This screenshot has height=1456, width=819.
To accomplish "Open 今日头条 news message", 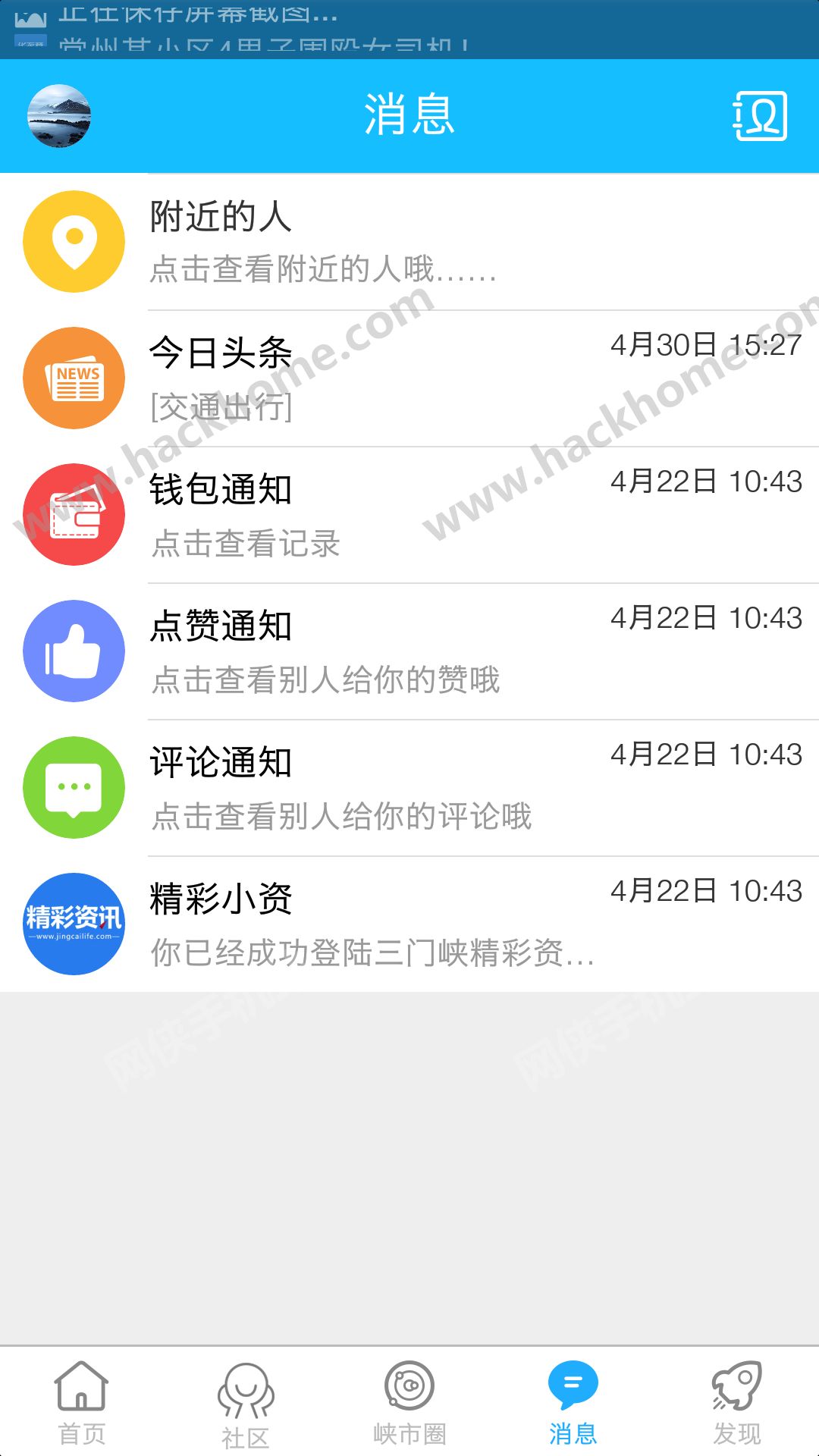I will click(x=409, y=378).
